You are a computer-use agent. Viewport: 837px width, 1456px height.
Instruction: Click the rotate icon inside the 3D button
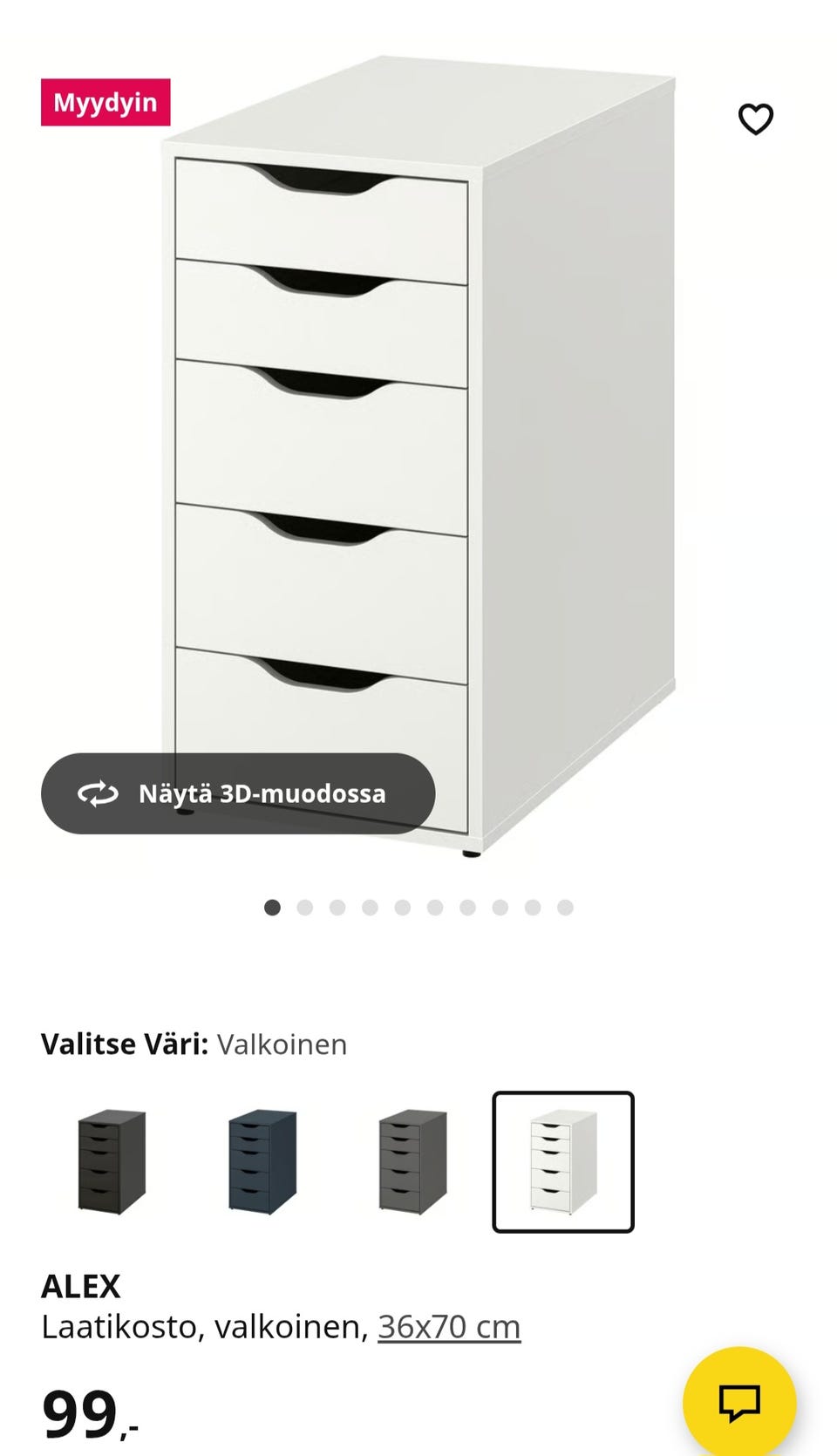(x=99, y=794)
